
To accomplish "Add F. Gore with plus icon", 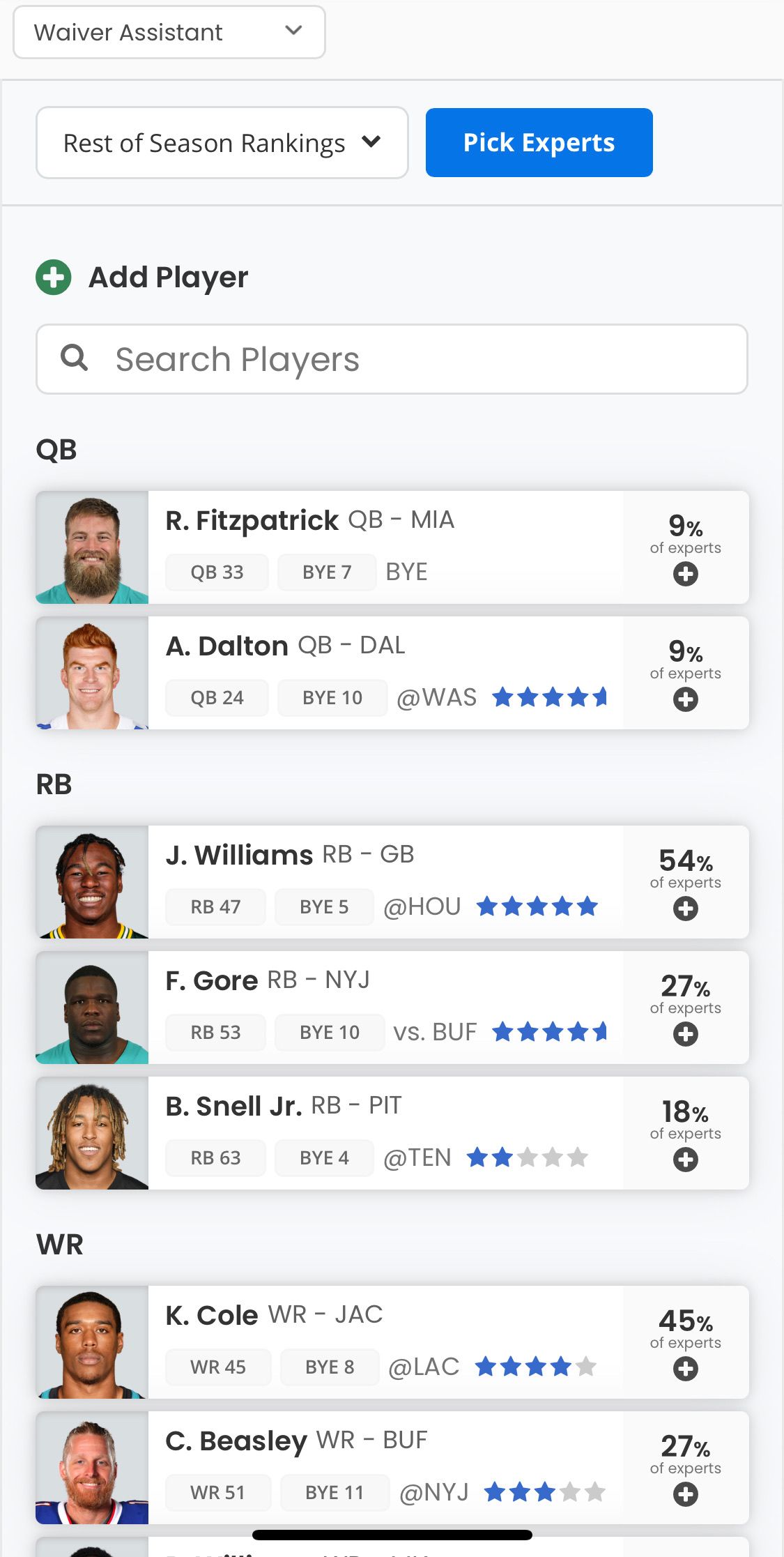I will point(685,1034).
